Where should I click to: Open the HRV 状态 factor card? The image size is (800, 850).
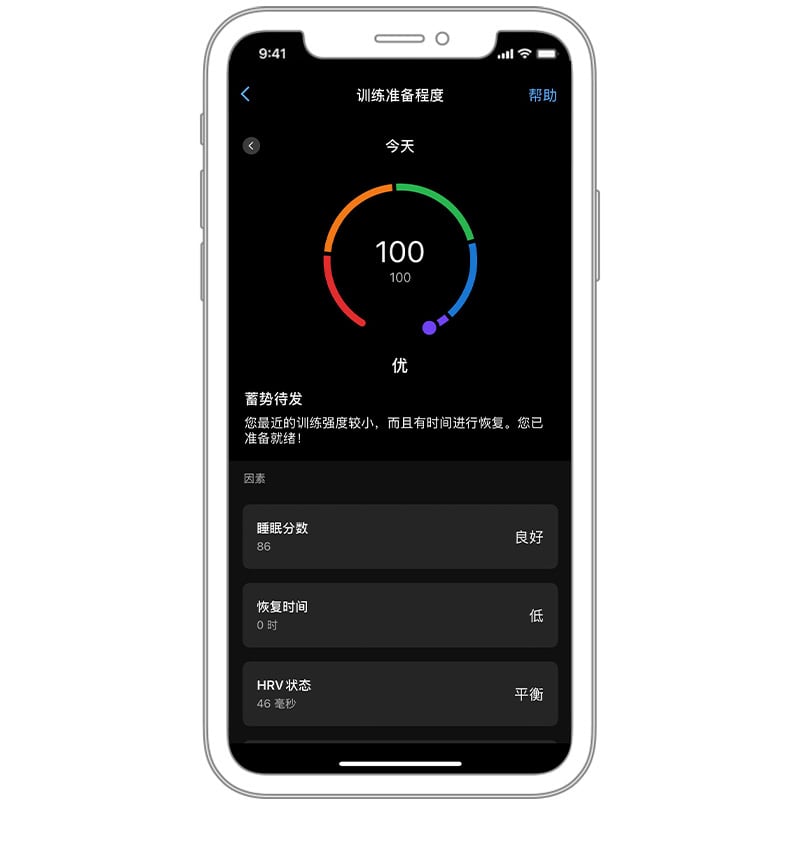(400, 693)
